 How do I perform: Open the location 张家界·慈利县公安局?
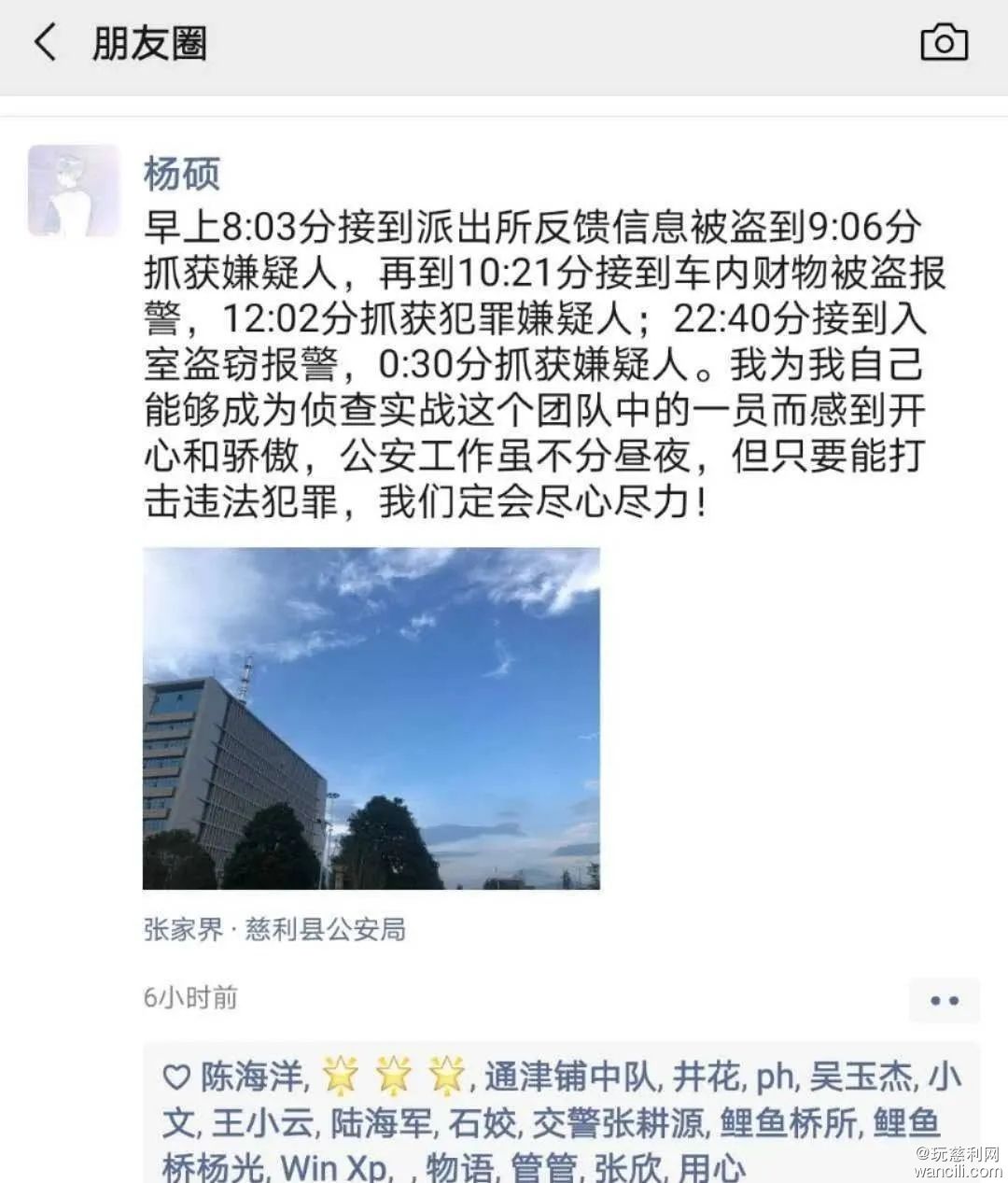[274, 929]
